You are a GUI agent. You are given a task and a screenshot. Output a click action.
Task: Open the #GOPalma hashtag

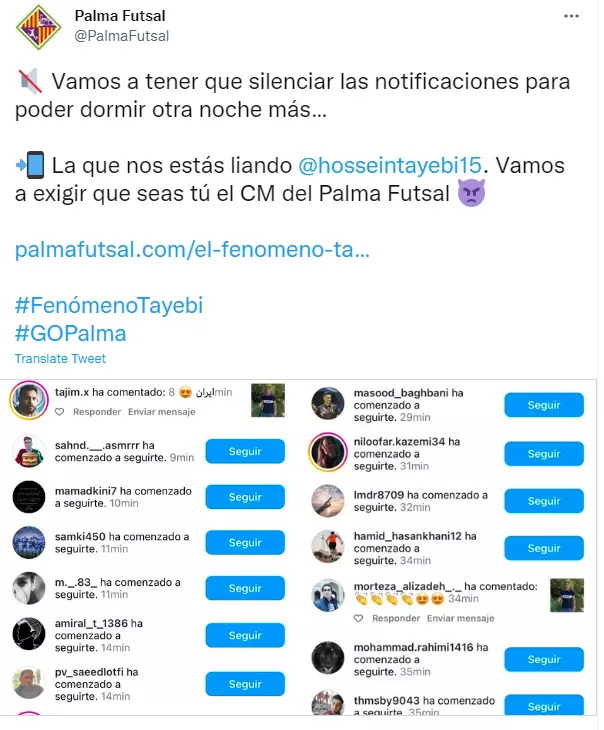coord(71,333)
